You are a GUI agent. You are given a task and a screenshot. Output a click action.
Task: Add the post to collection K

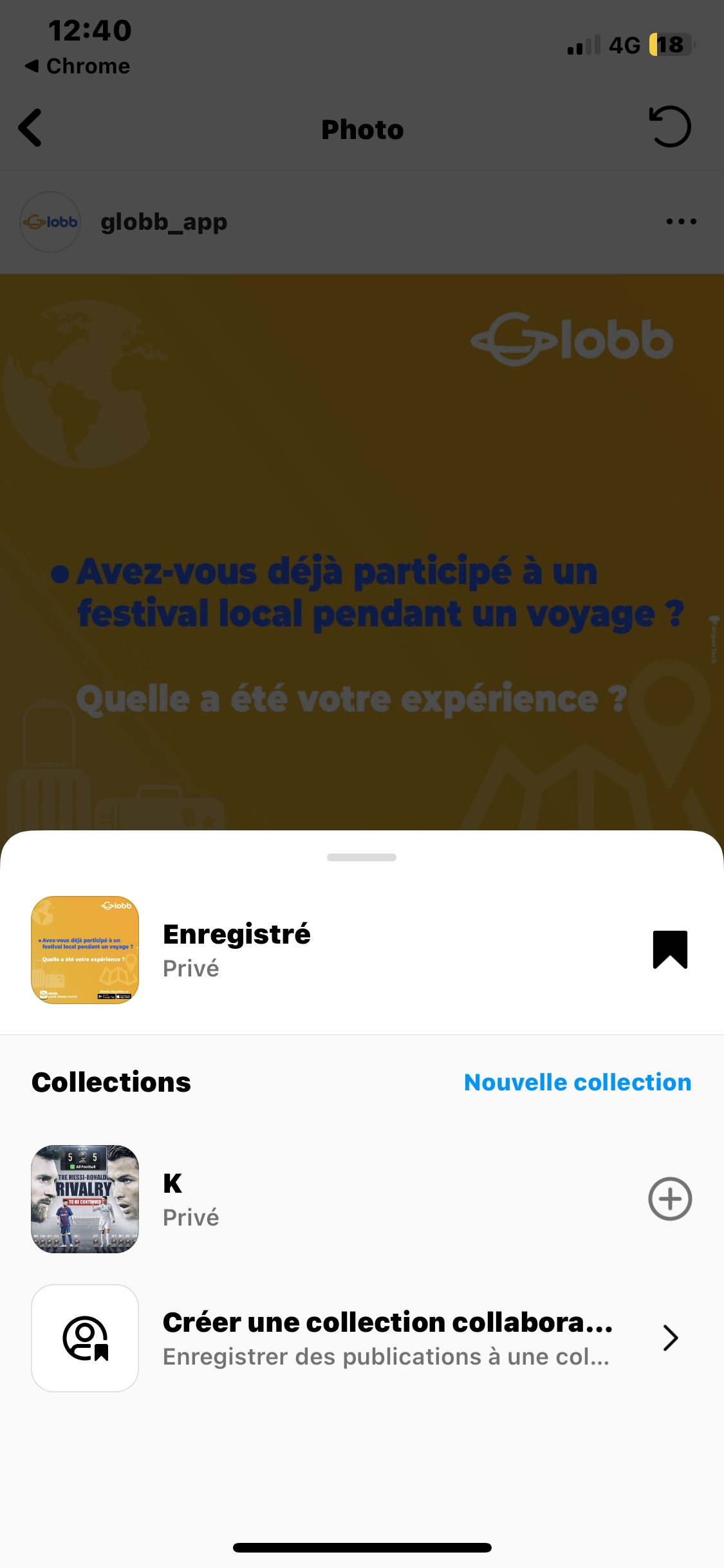670,1199
